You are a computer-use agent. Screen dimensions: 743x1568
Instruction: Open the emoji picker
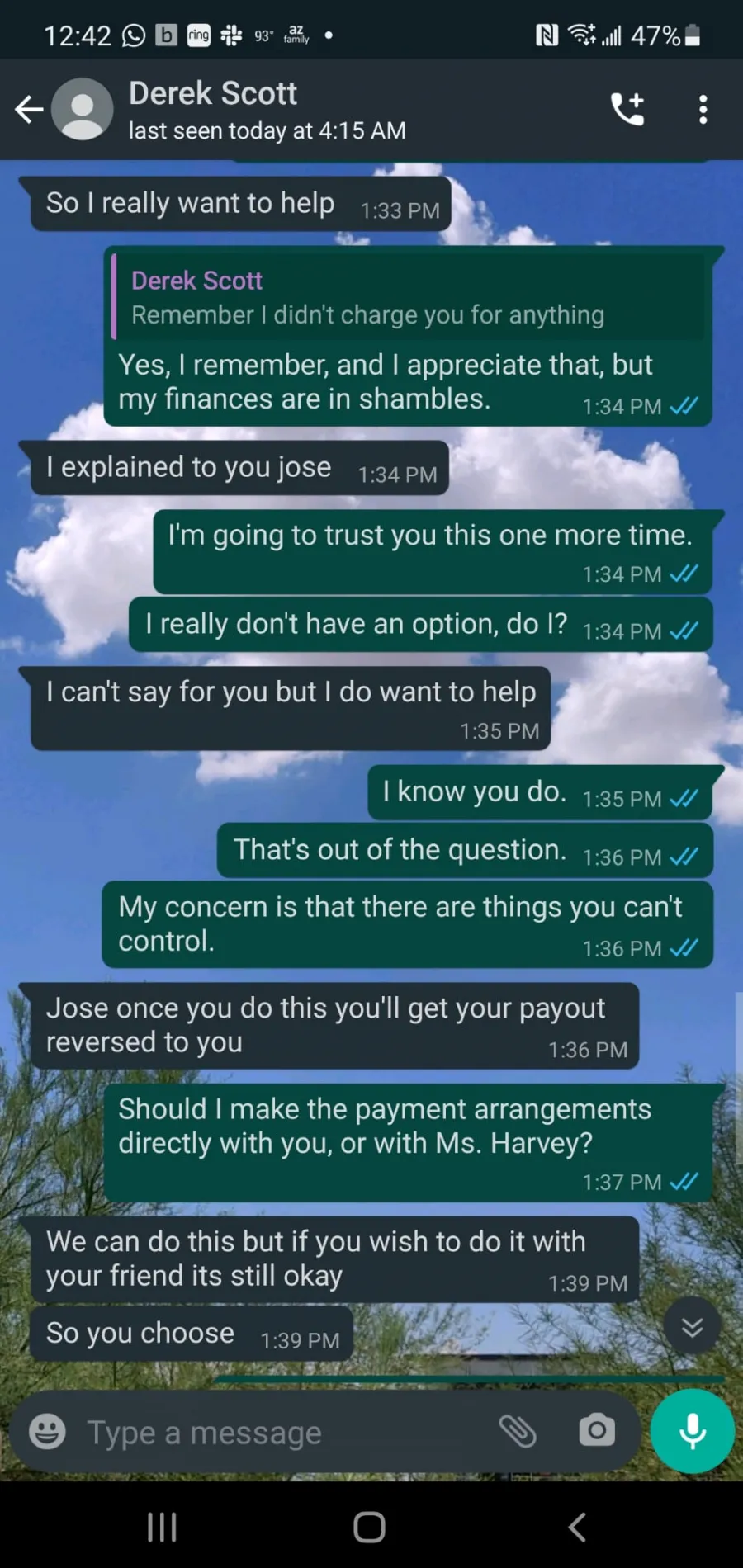point(47,1432)
